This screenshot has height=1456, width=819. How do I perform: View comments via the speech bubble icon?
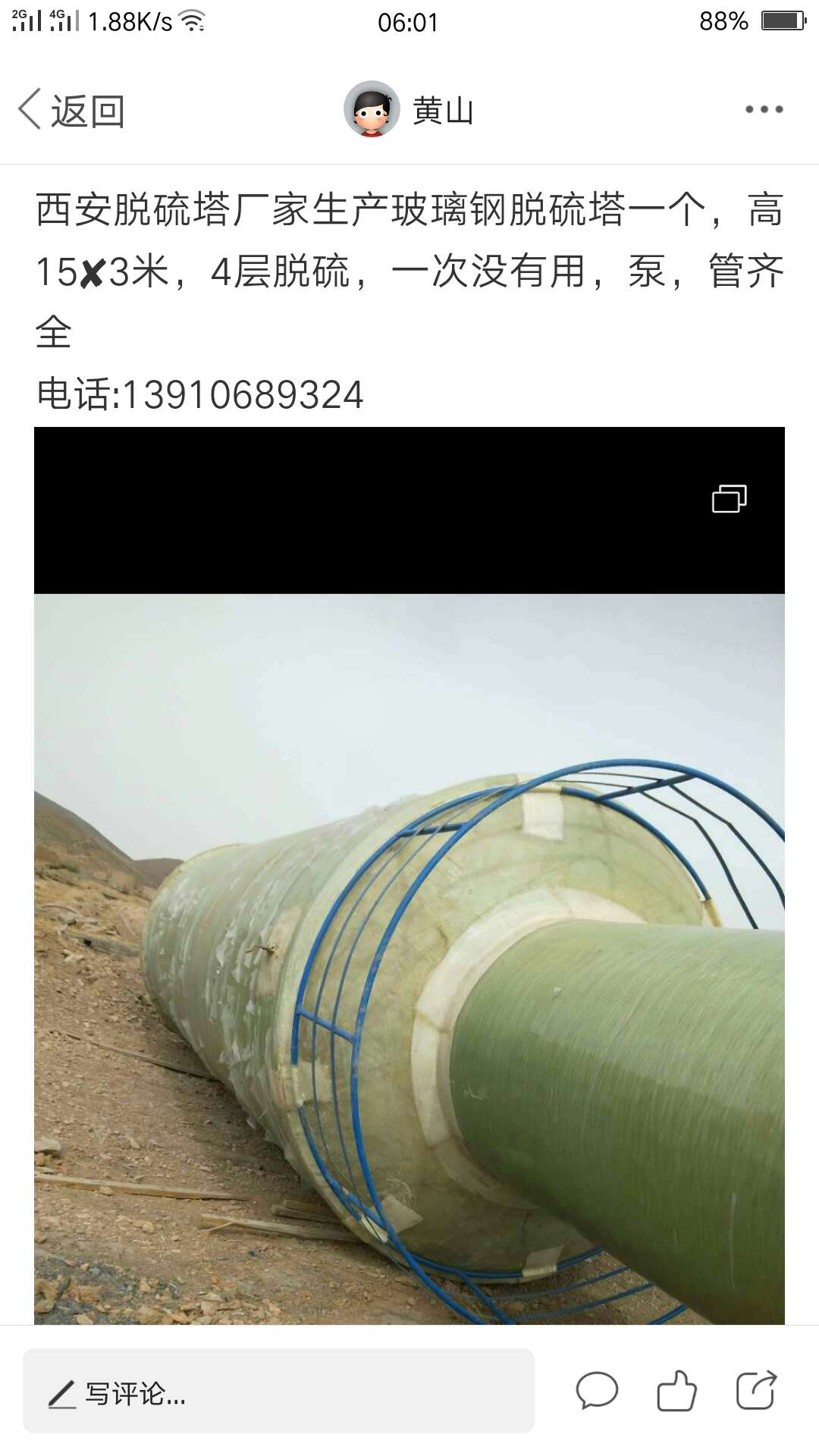(x=597, y=1392)
